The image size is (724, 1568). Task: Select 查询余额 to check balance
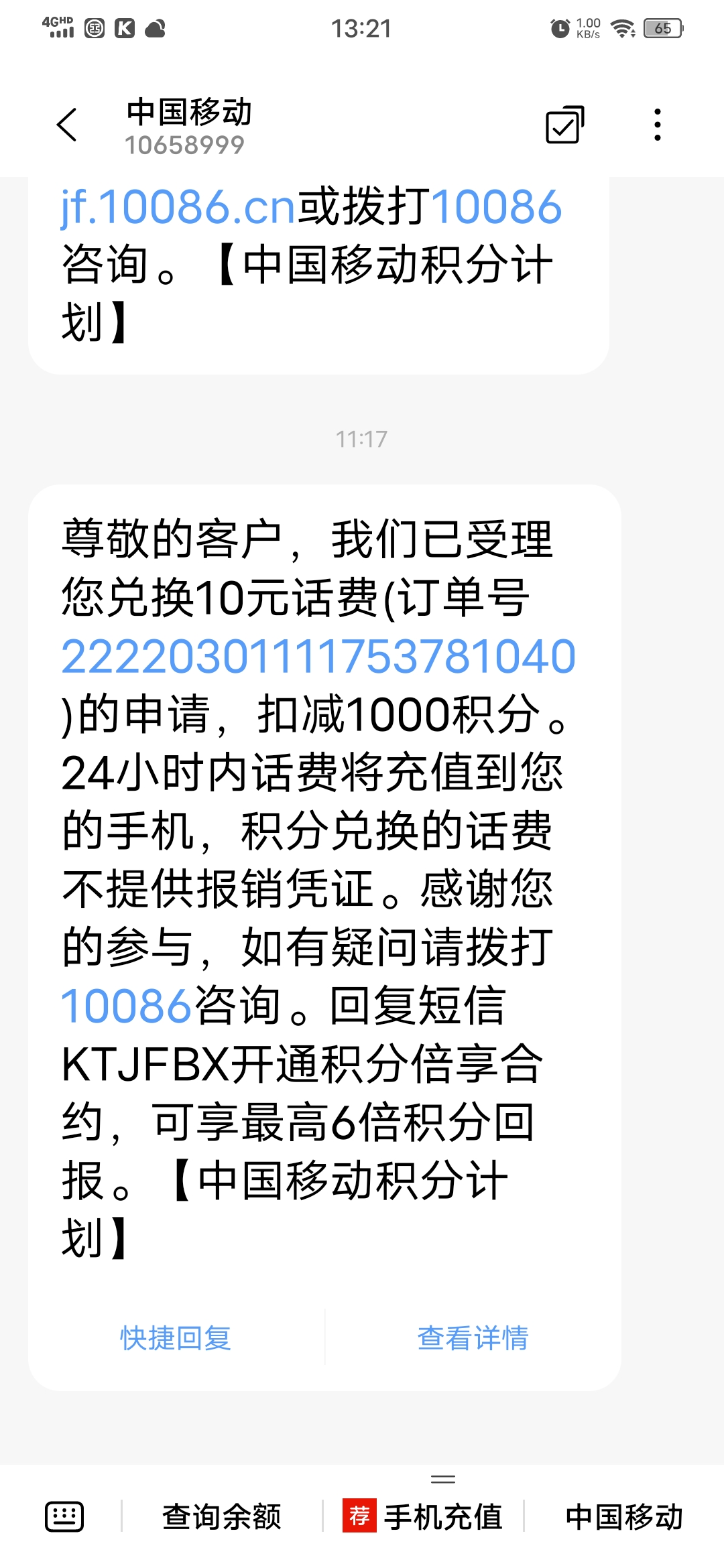tap(221, 1516)
